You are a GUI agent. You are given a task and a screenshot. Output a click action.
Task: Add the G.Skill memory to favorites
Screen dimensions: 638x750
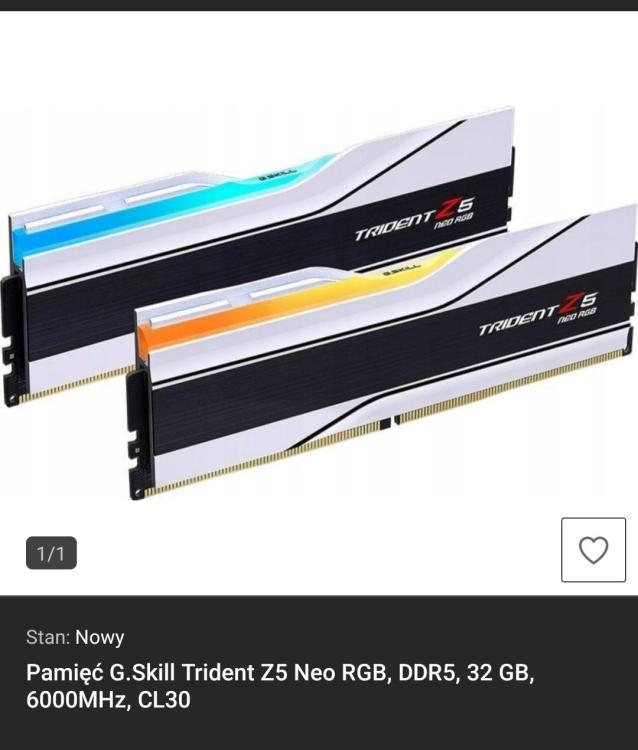593,550
